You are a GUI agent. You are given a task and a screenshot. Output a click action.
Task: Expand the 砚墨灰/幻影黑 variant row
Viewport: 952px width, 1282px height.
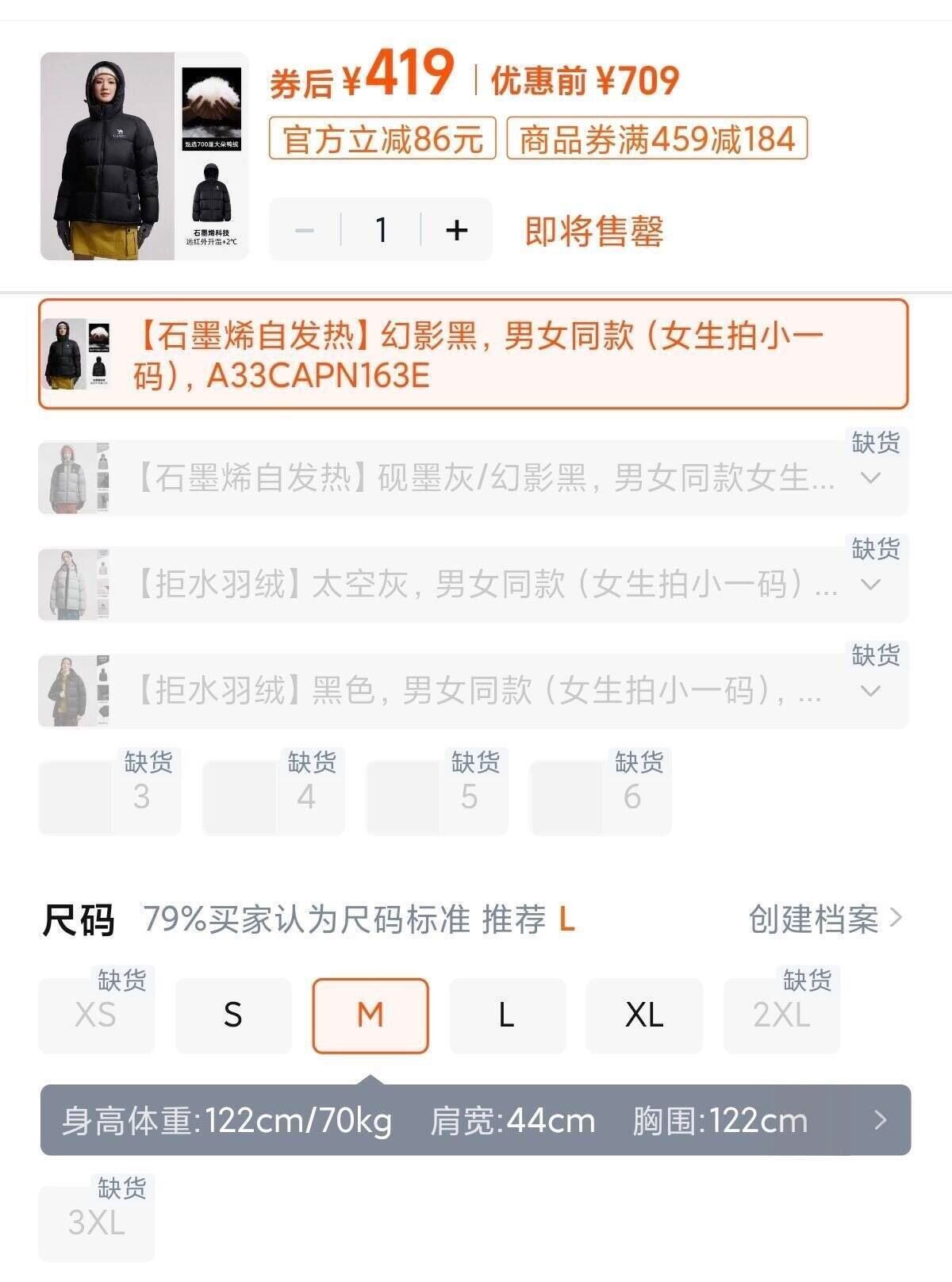871,478
